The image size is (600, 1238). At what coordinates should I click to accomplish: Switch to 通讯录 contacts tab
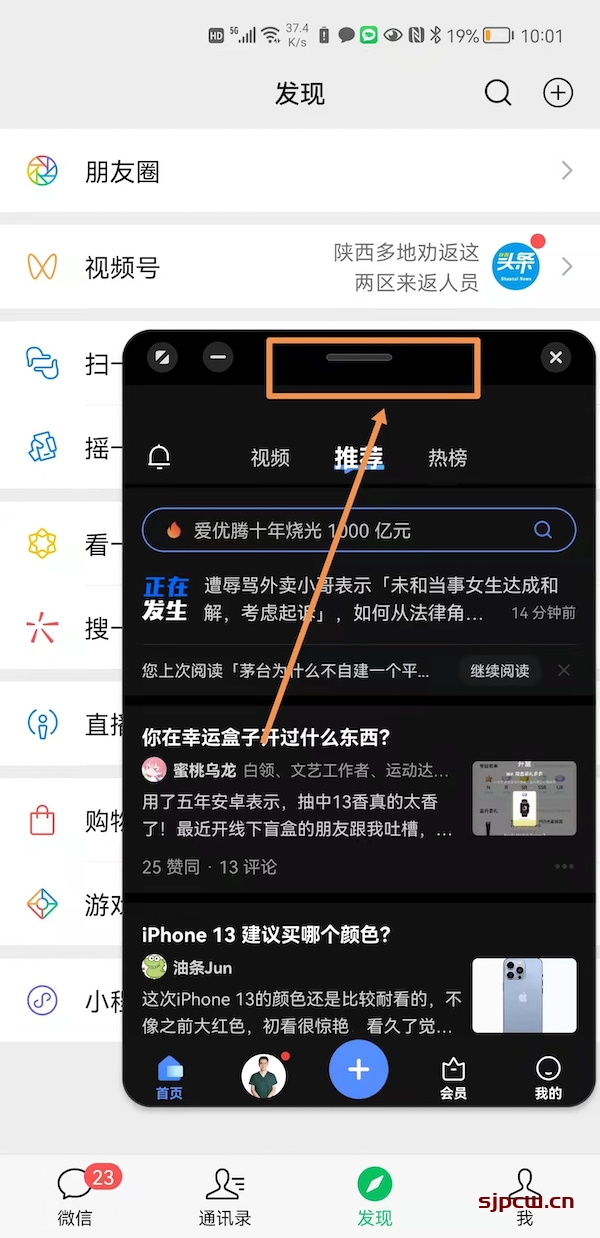(x=224, y=1195)
